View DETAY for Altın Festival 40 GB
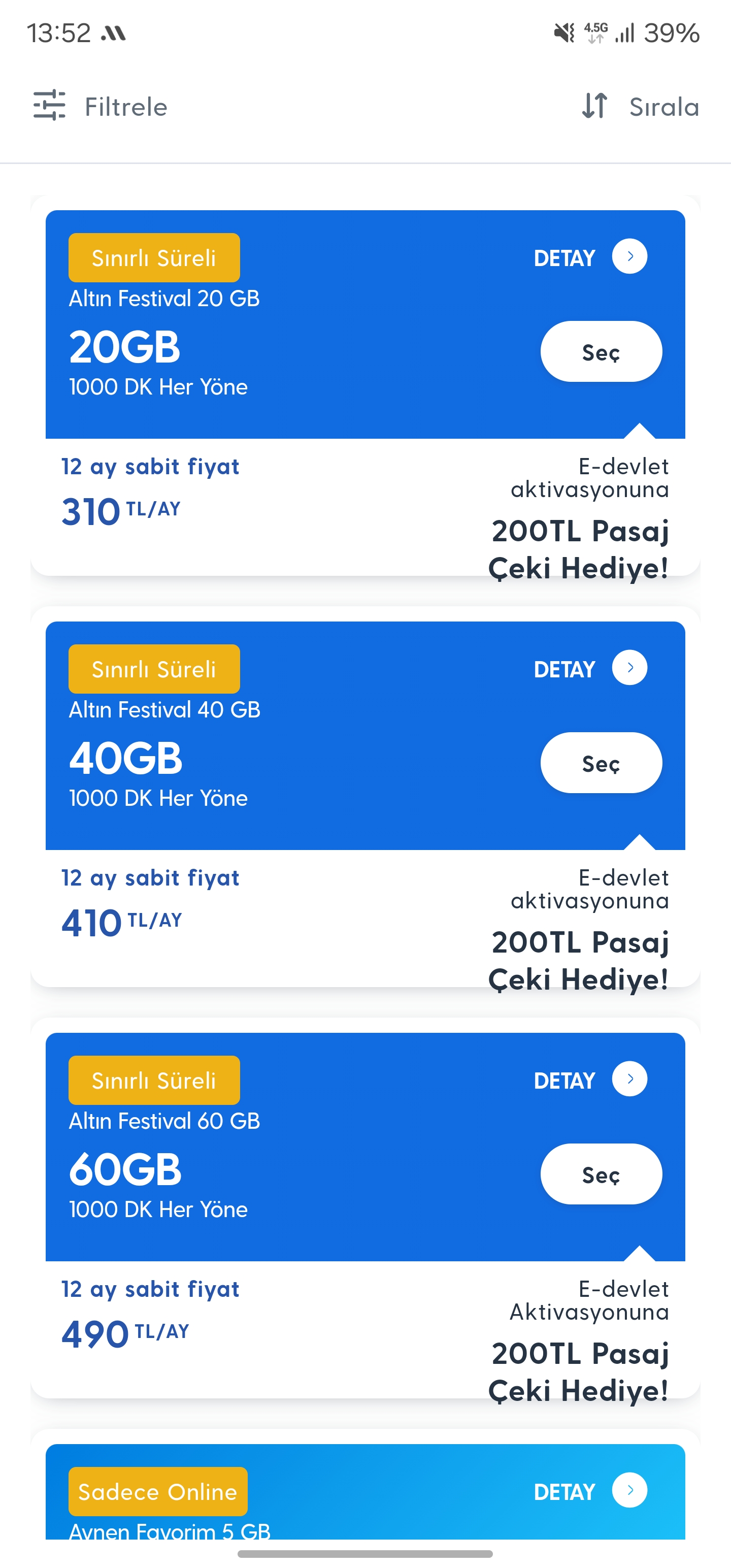Screen dimensions: 731x1568 coord(590,668)
